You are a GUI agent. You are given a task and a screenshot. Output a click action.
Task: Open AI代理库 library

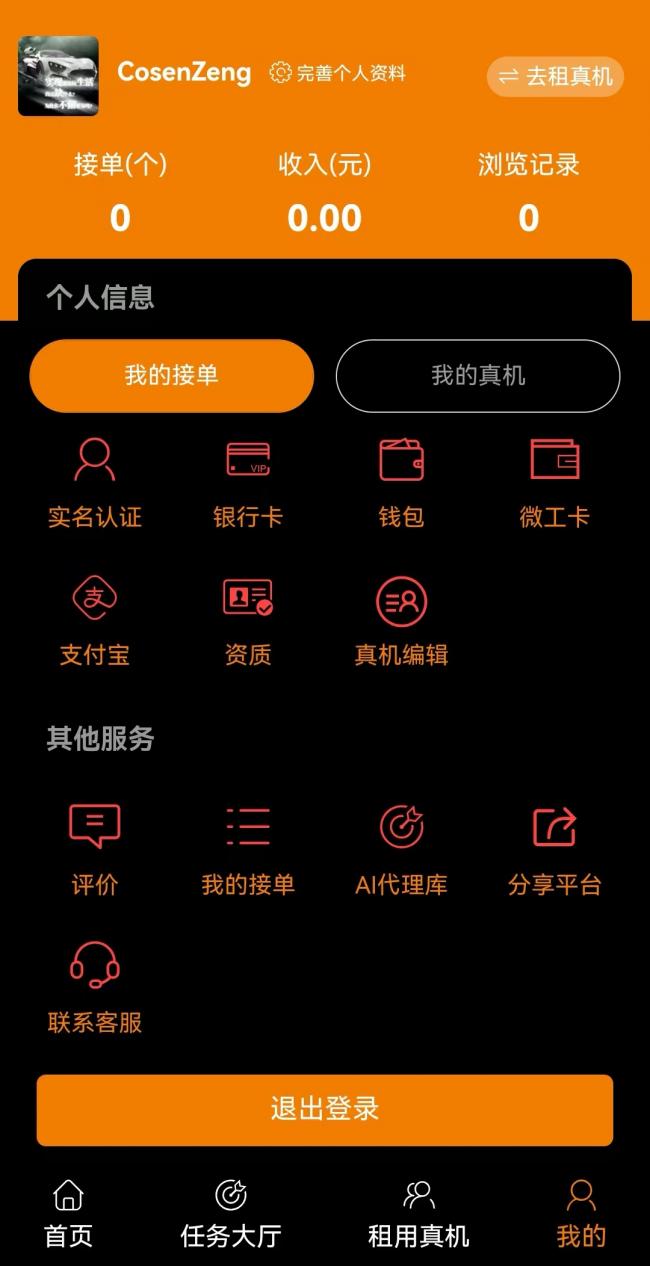[401, 850]
